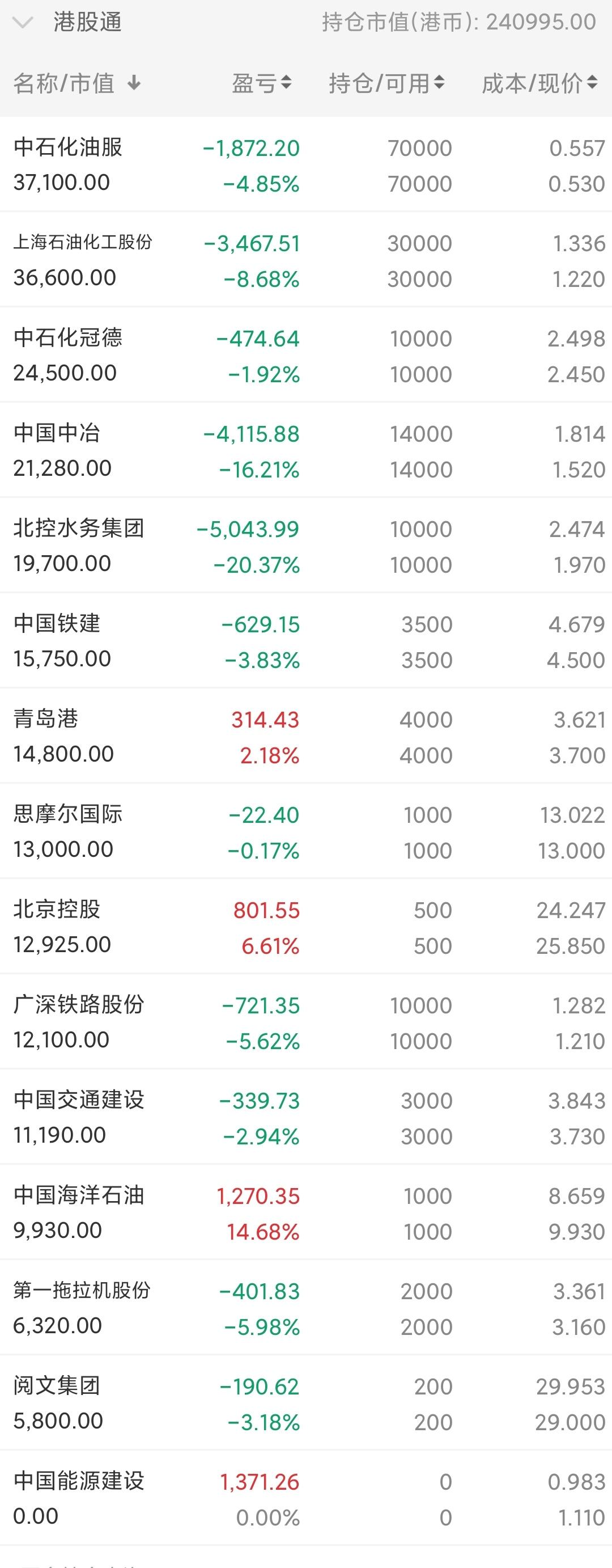This screenshot has height=1568, width=612.
Task: Select the 中石化冠德 row
Action: 306,356
